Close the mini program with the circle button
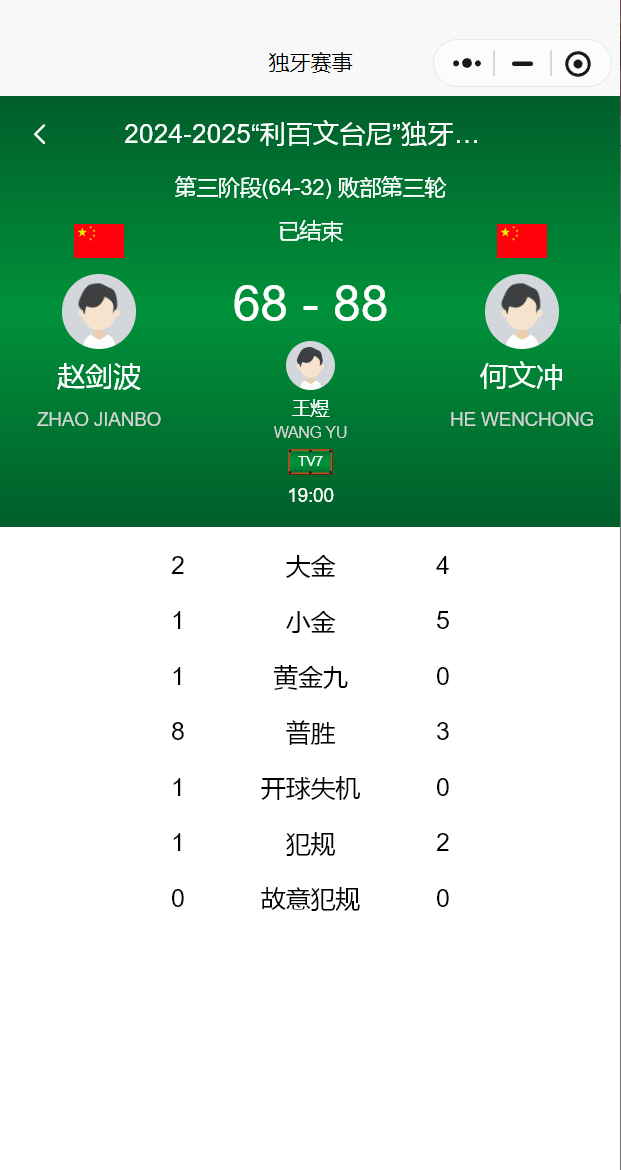The image size is (621, 1170). [x=578, y=64]
